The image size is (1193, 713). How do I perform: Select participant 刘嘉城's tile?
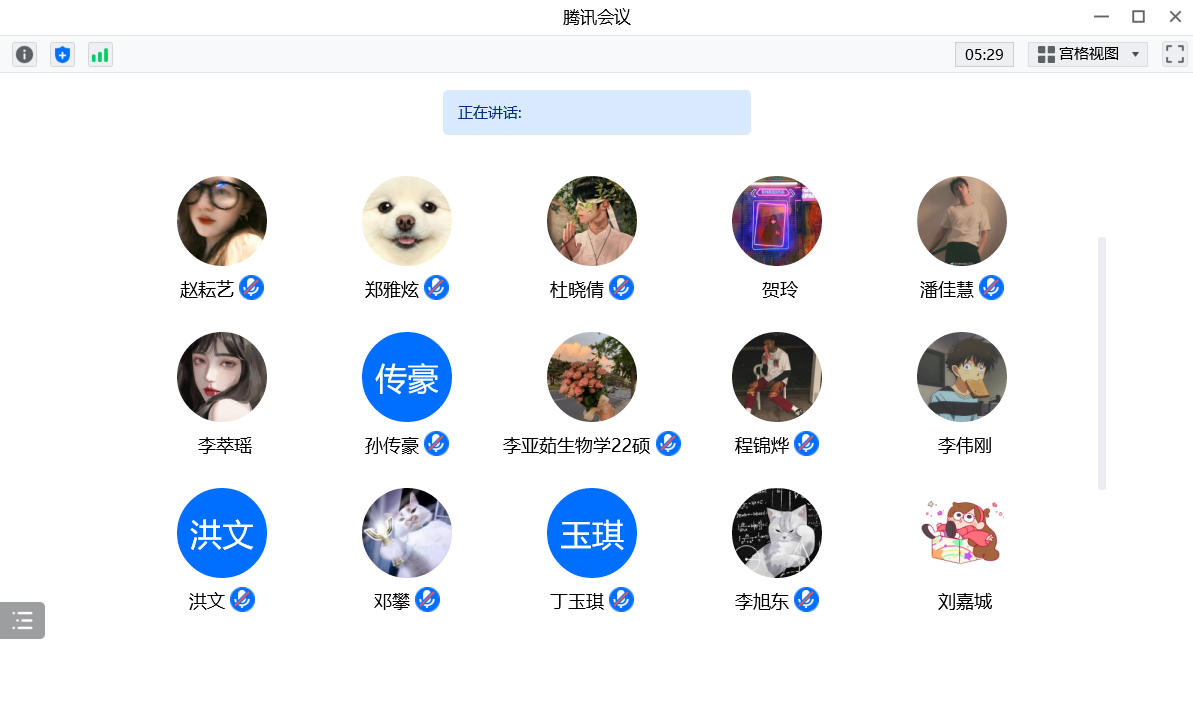pos(962,534)
